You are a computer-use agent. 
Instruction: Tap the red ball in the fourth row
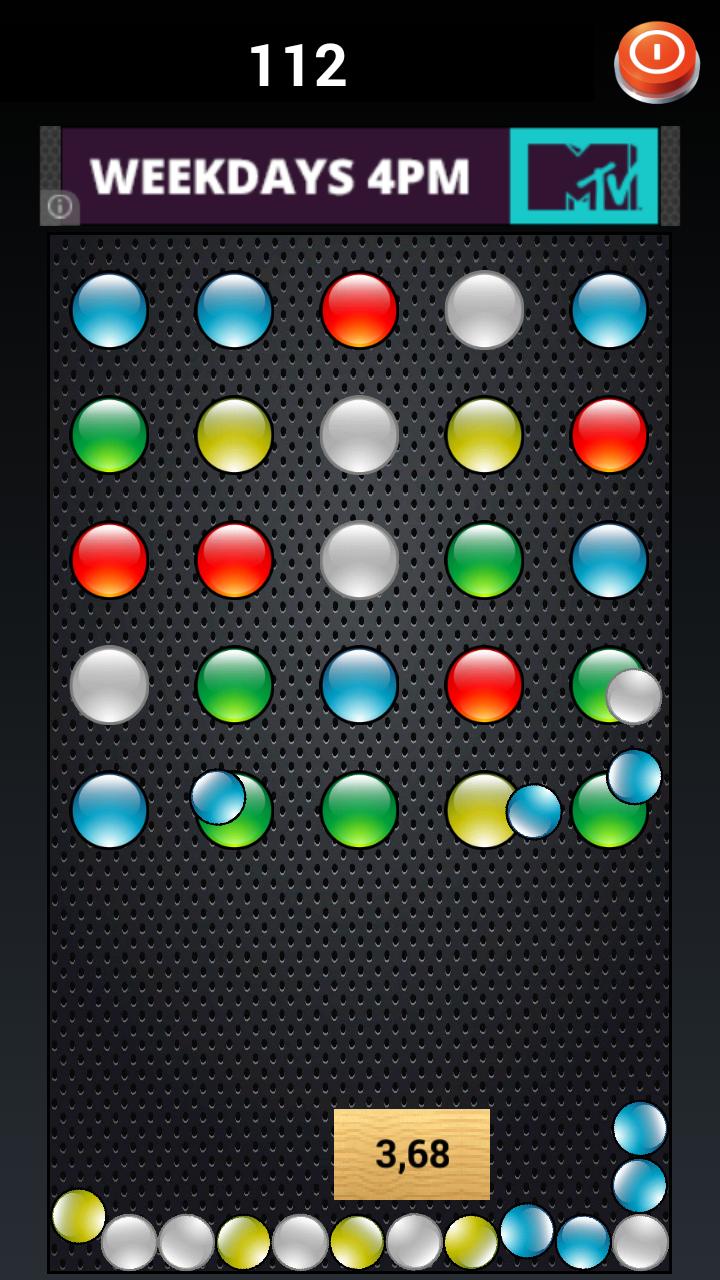pos(484,685)
